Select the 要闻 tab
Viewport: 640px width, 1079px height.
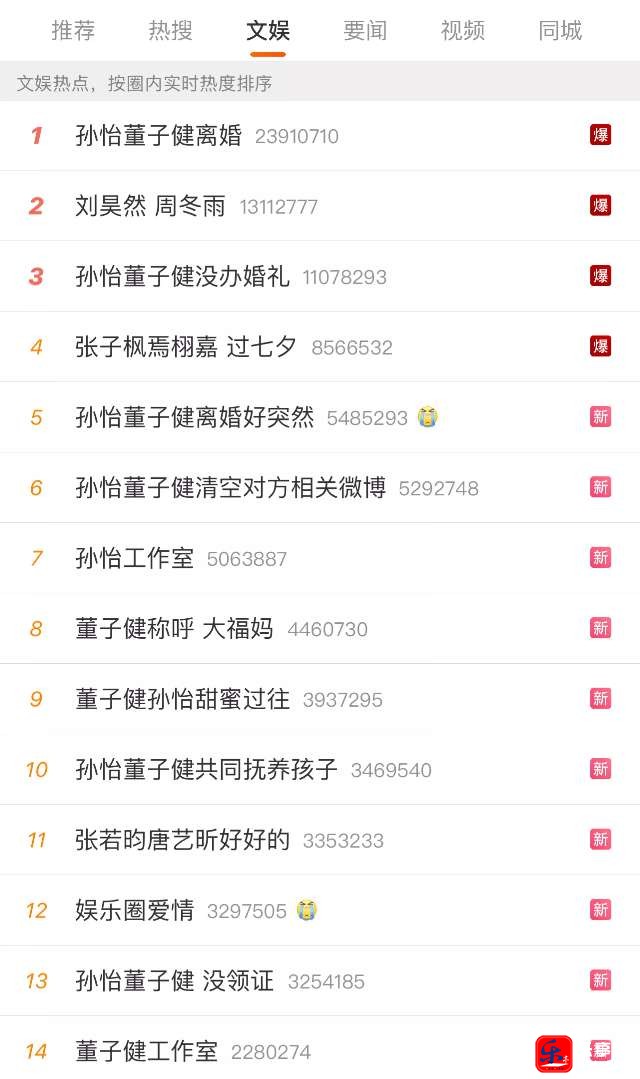365,31
